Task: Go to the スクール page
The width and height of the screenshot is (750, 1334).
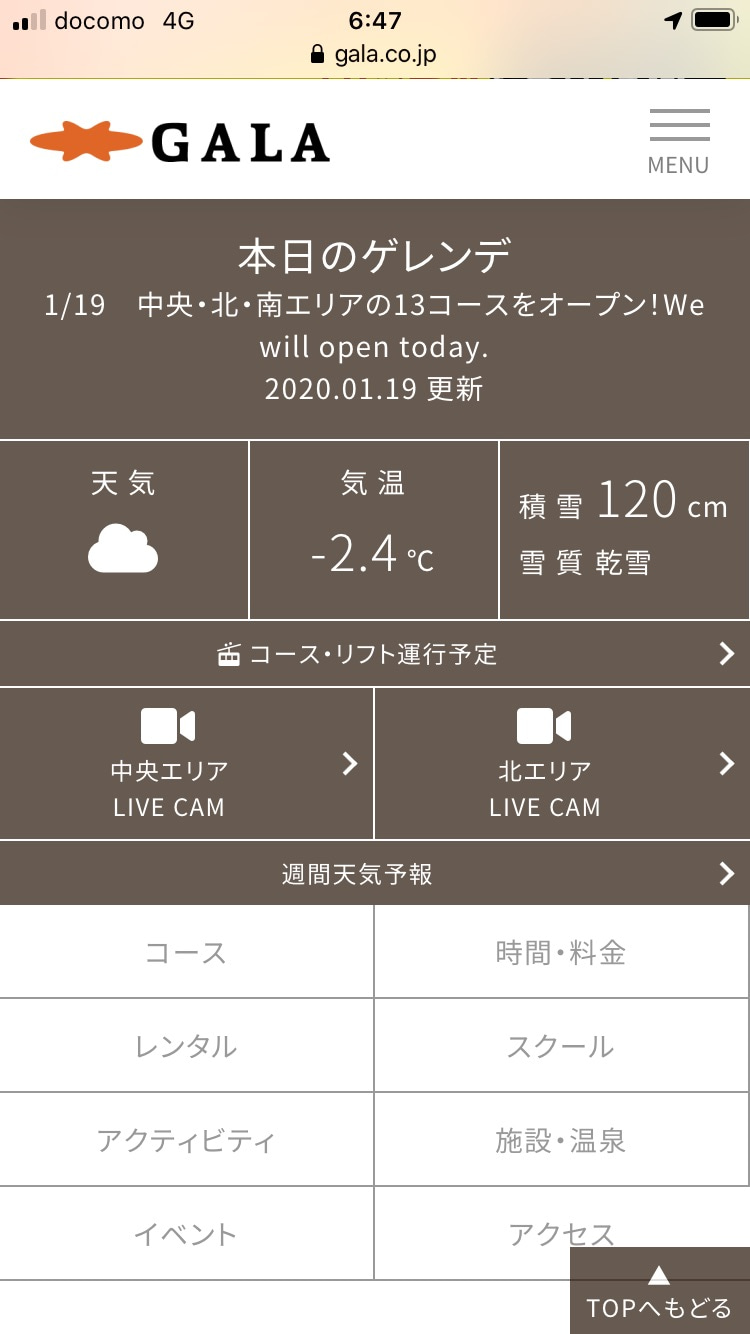Action: [561, 1046]
